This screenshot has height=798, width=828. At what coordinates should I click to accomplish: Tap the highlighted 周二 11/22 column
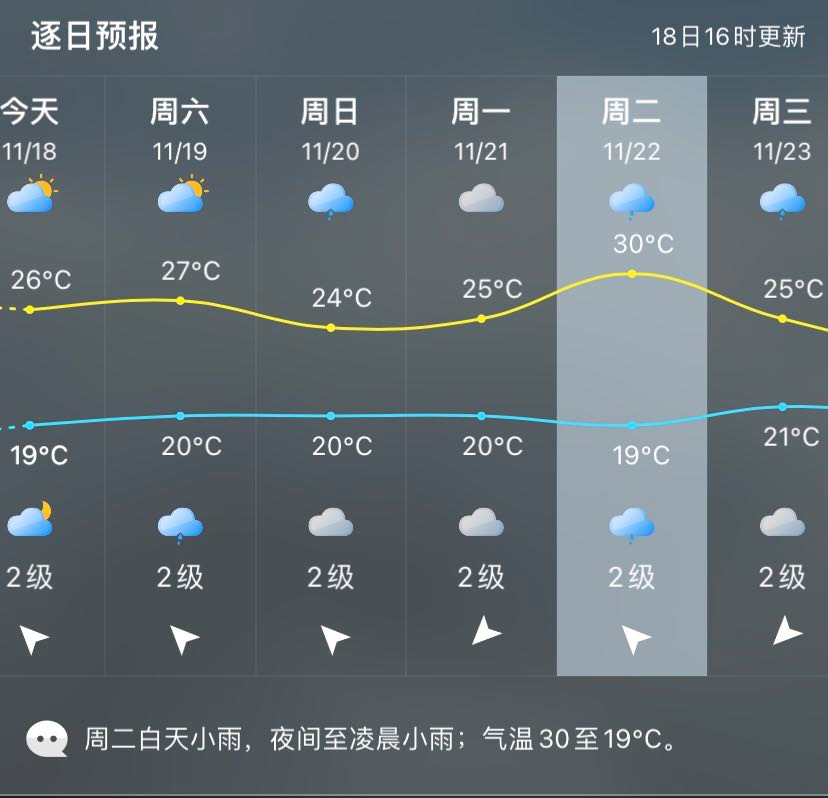click(632, 375)
